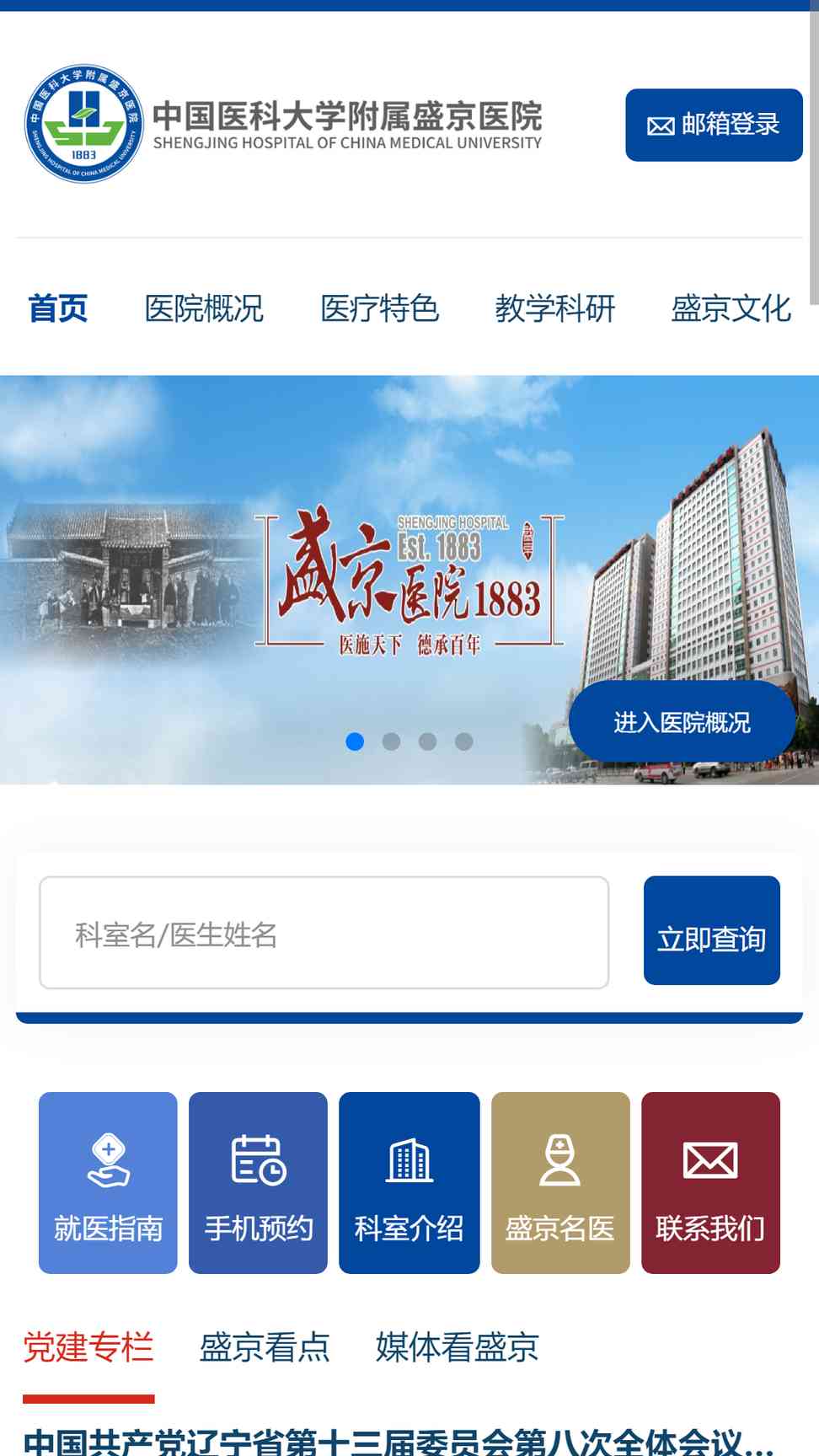
Task: Switch to the 盛京看点 tab
Action: [x=264, y=1347]
